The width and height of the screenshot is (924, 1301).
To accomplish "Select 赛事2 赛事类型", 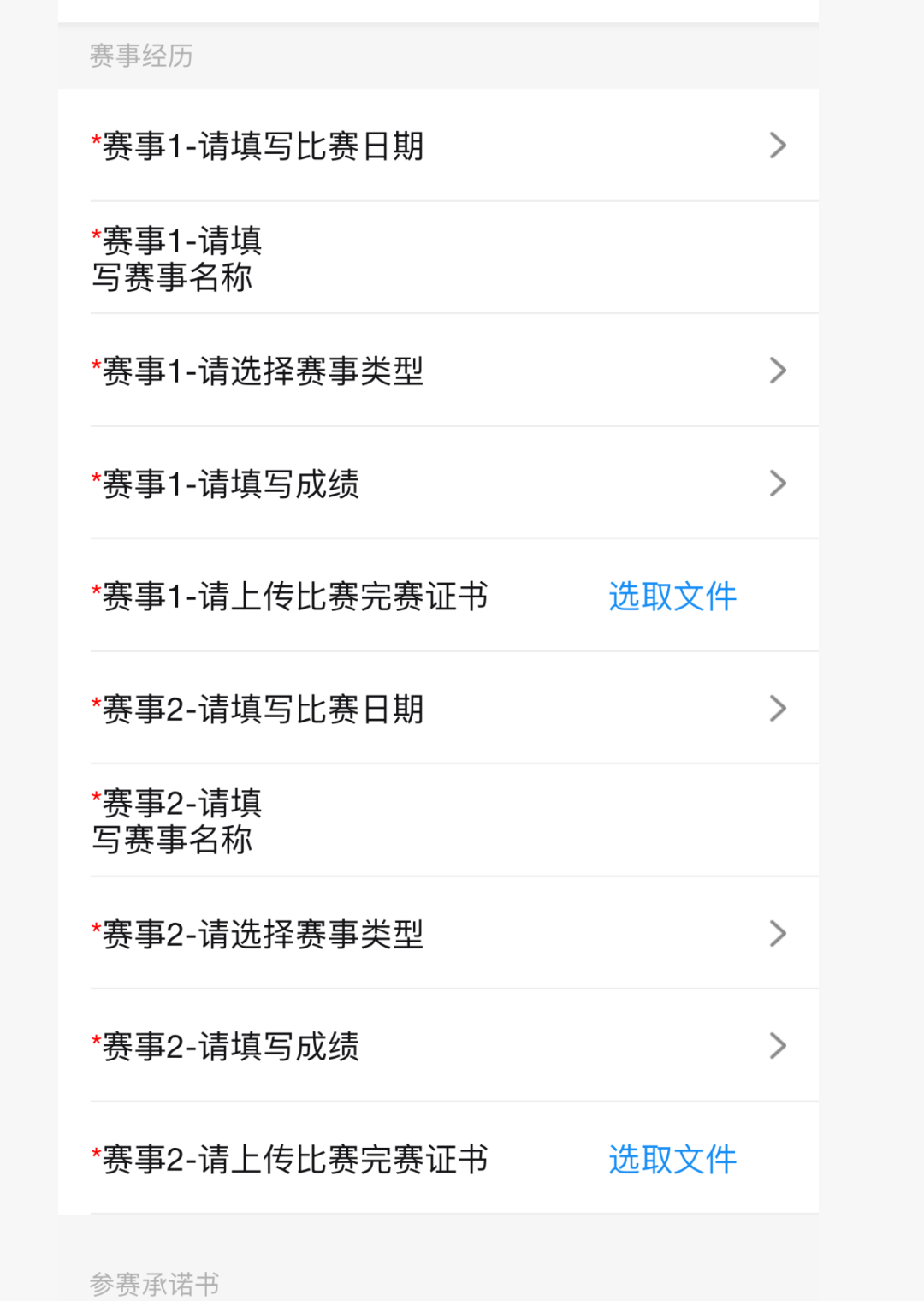I will (438, 934).
